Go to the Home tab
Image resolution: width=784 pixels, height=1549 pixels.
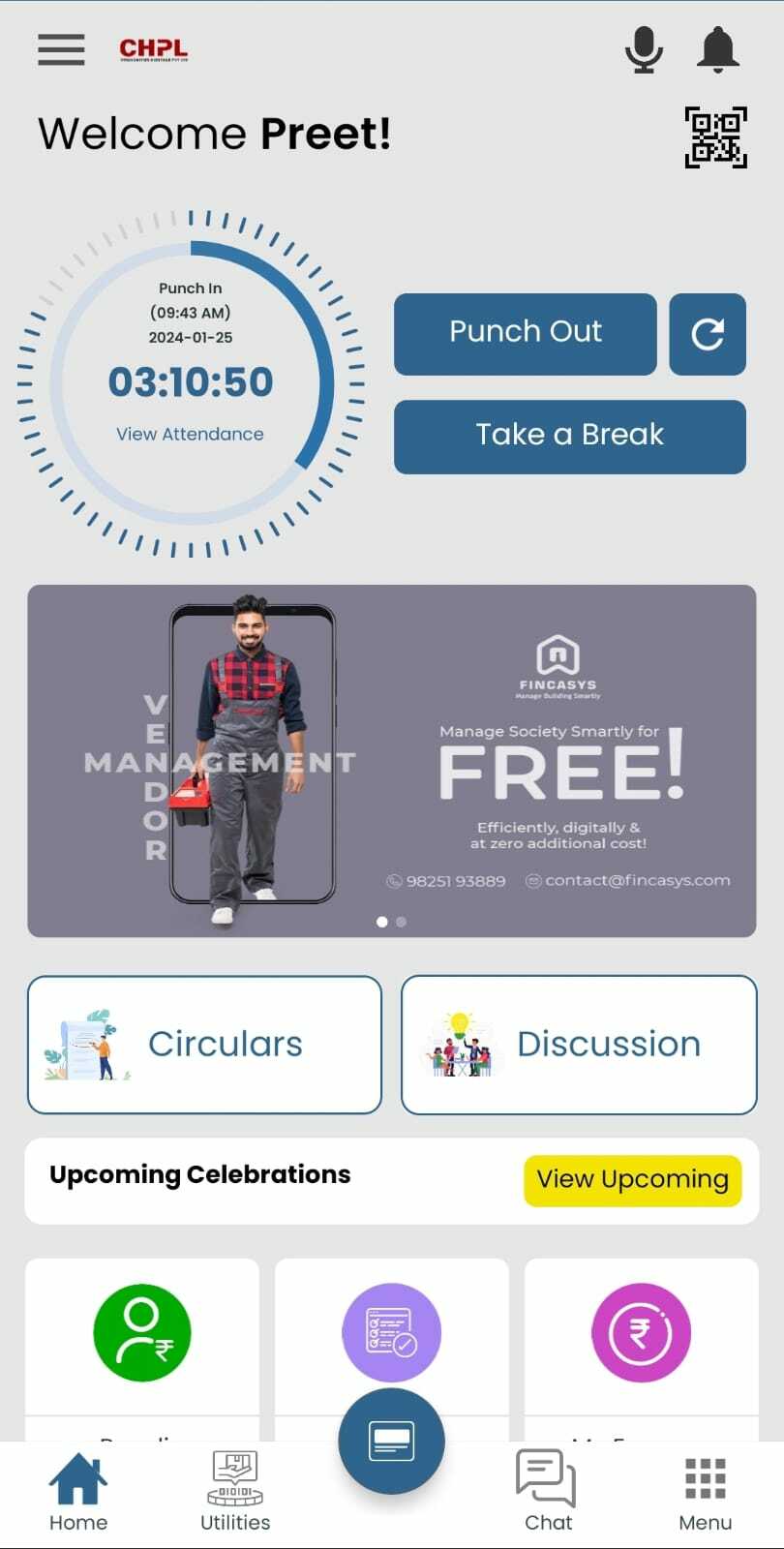click(x=78, y=1492)
